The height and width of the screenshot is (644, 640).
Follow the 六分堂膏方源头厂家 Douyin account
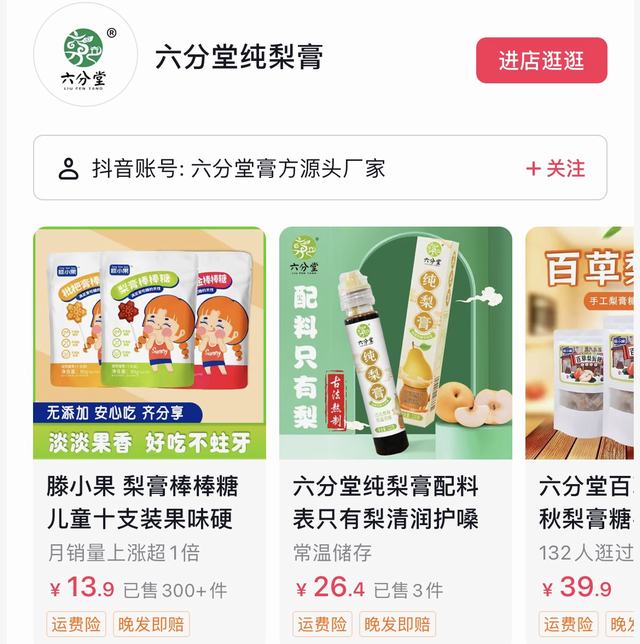(556, 168)
